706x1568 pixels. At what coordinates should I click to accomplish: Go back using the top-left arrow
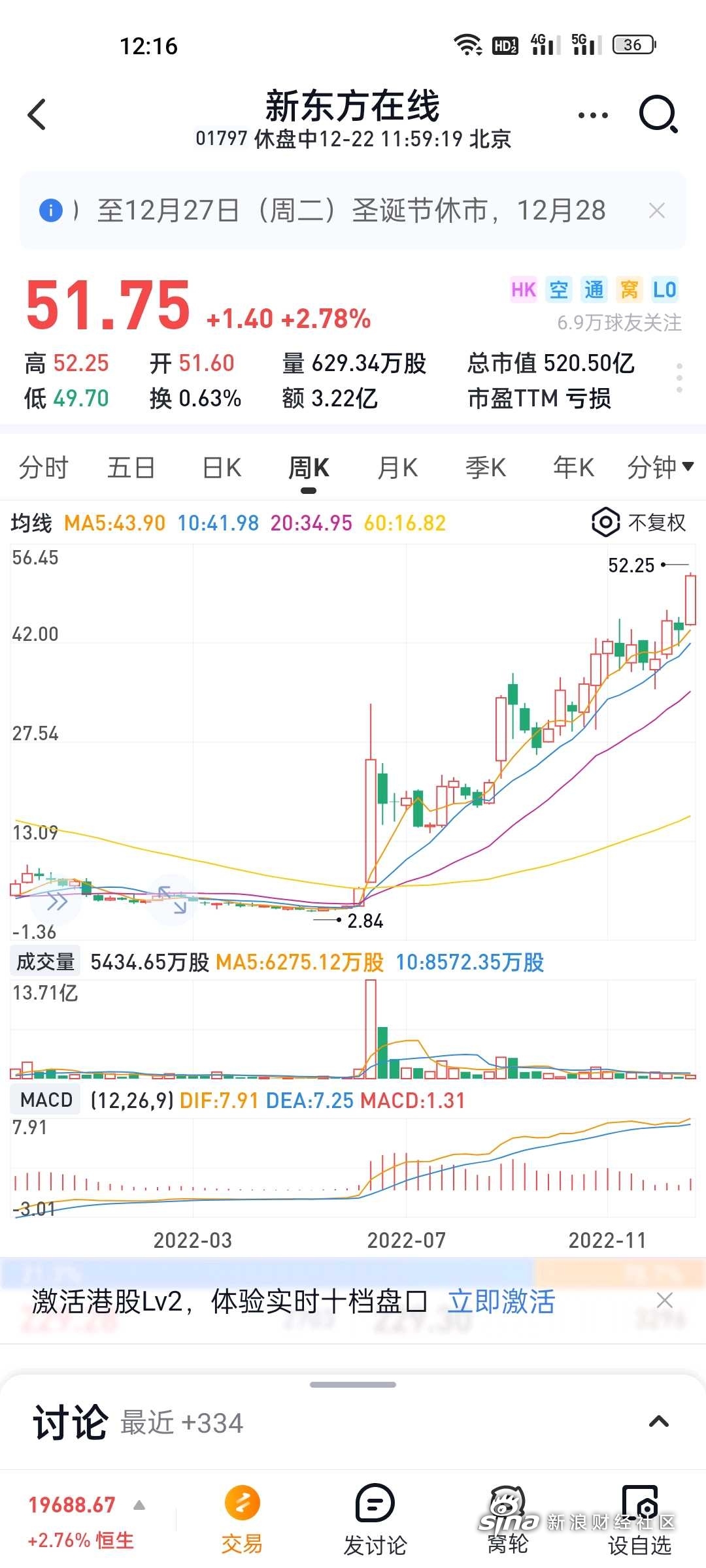pyautogui.click(x=37, y=115)
